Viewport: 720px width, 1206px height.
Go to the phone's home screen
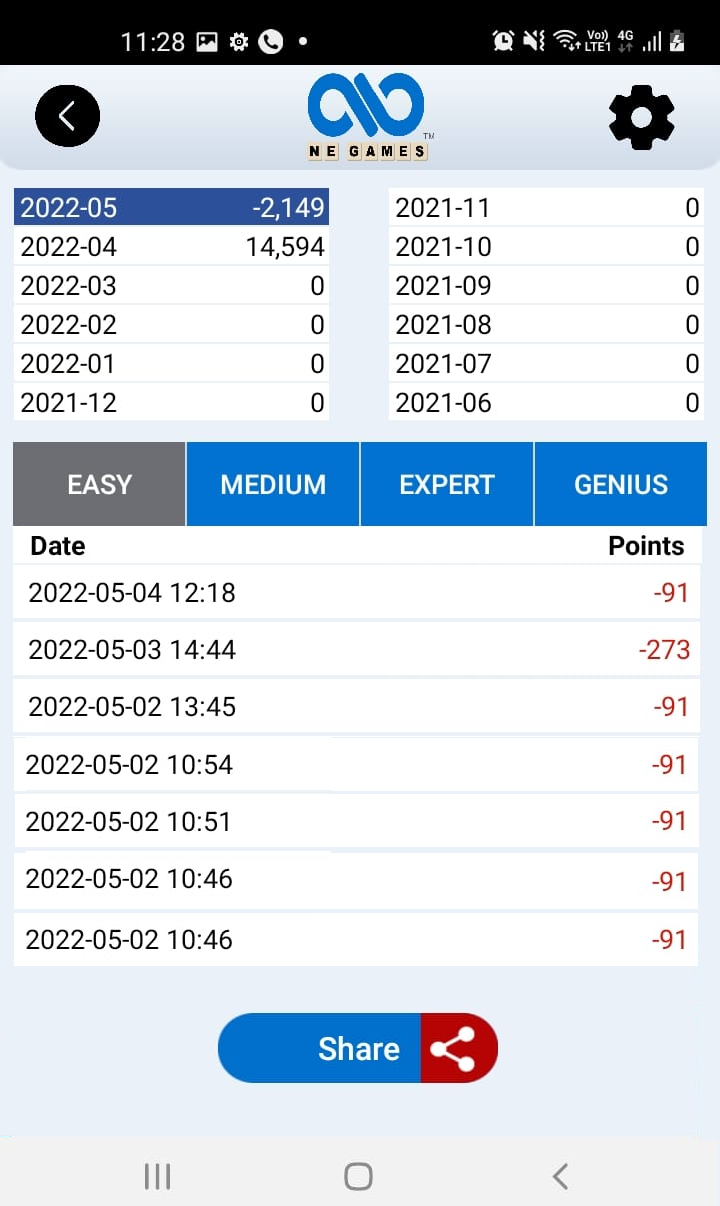[358, 1176]
